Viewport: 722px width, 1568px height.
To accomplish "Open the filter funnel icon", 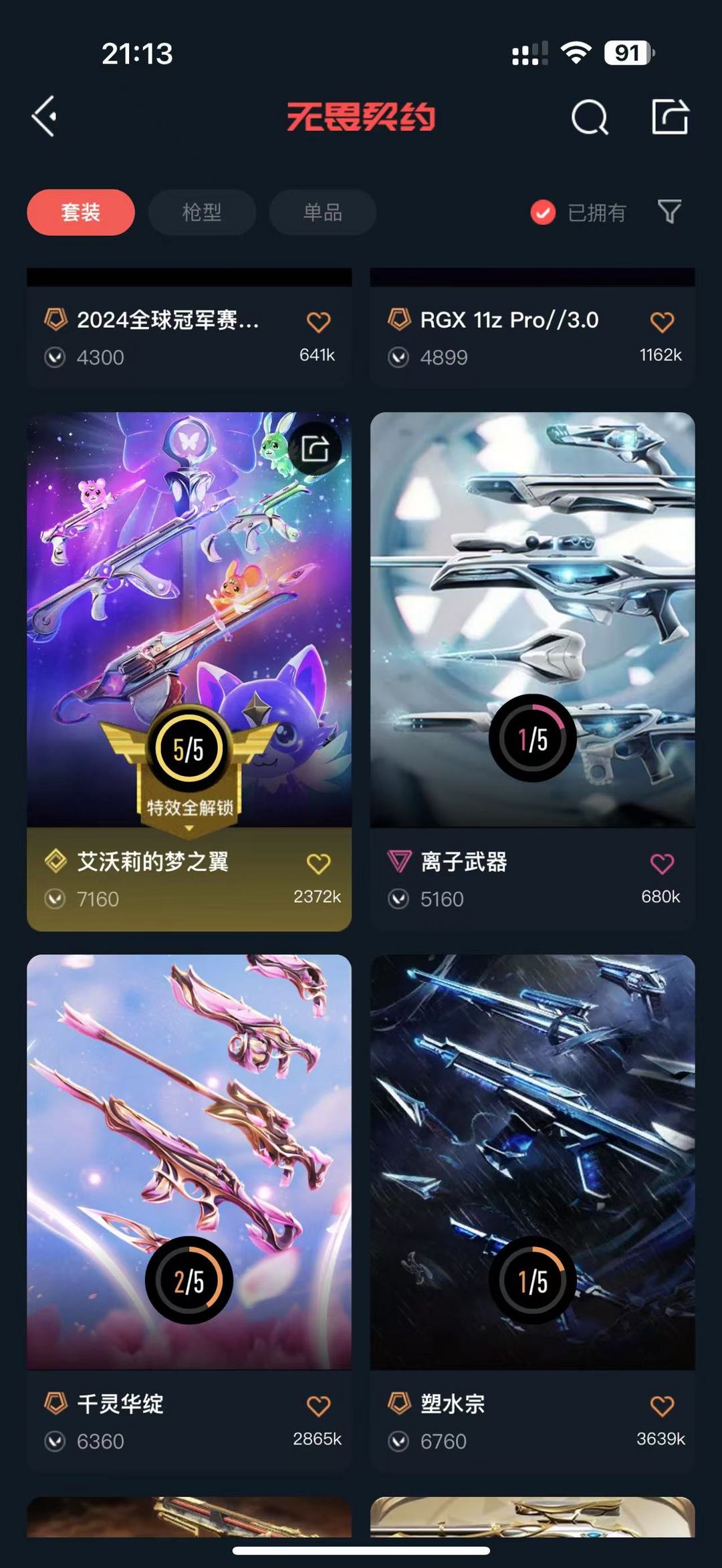I will click(669, 212).
